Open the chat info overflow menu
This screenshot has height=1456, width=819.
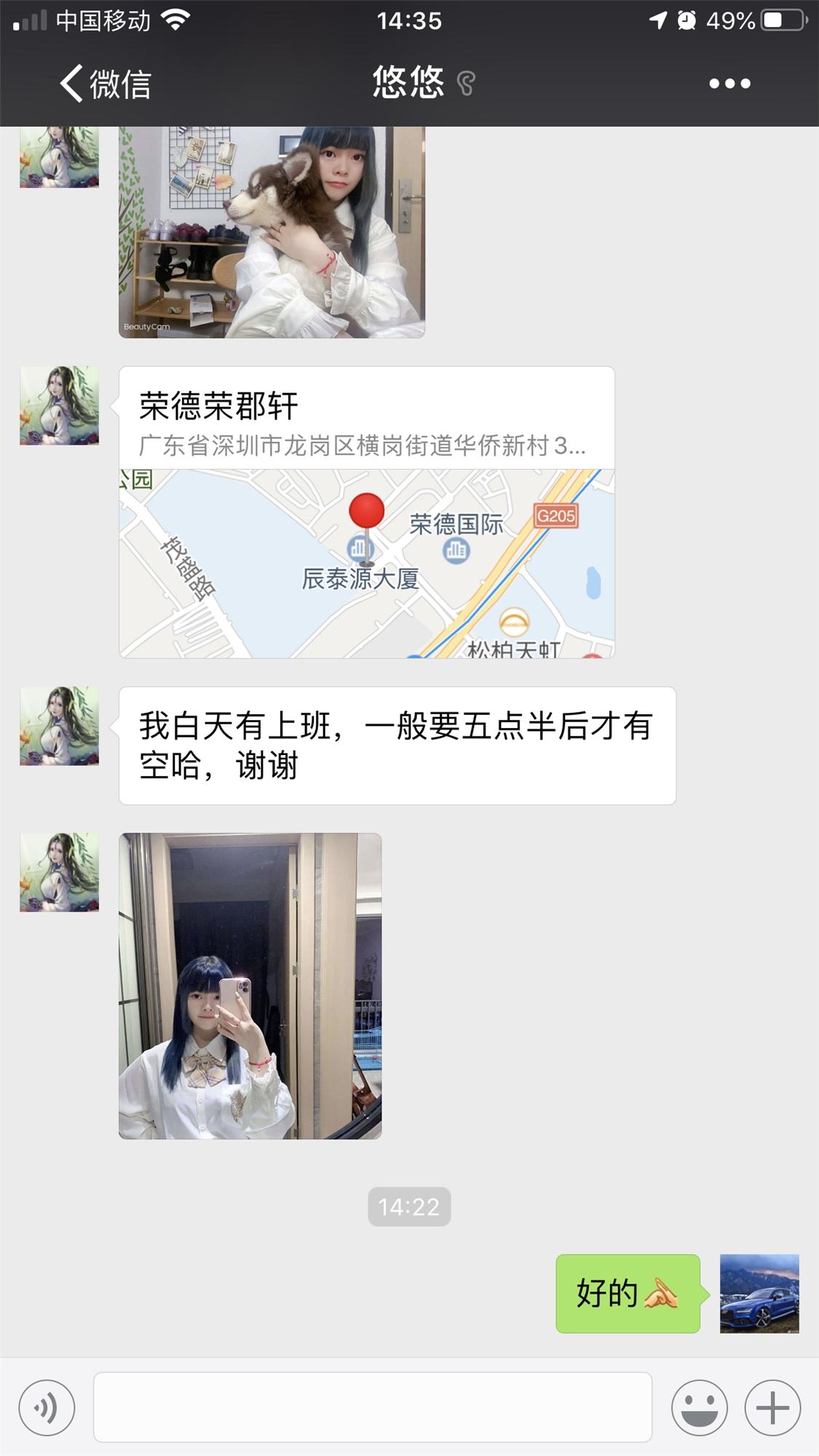coord(729,84)
